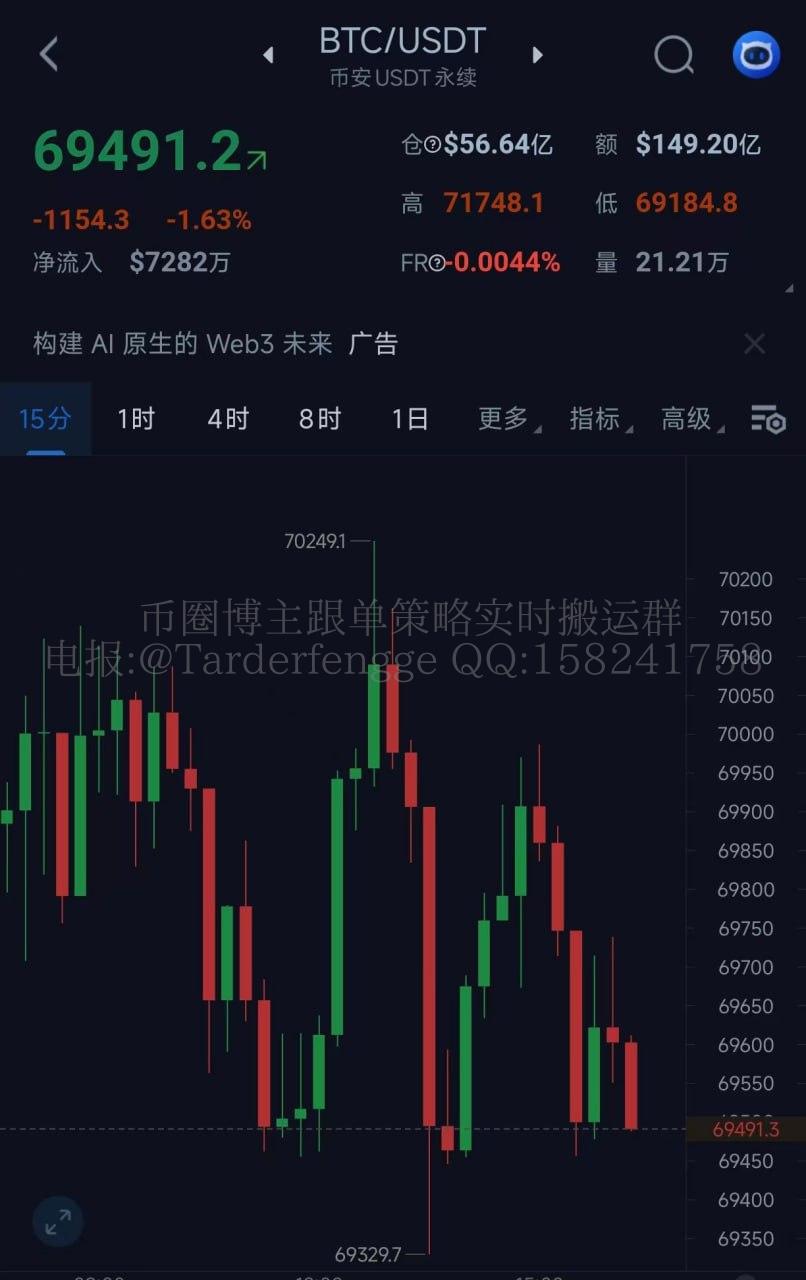Open chart settings icon
The width and height of the screenshot is (806, 1280).
tap(768, 420)
